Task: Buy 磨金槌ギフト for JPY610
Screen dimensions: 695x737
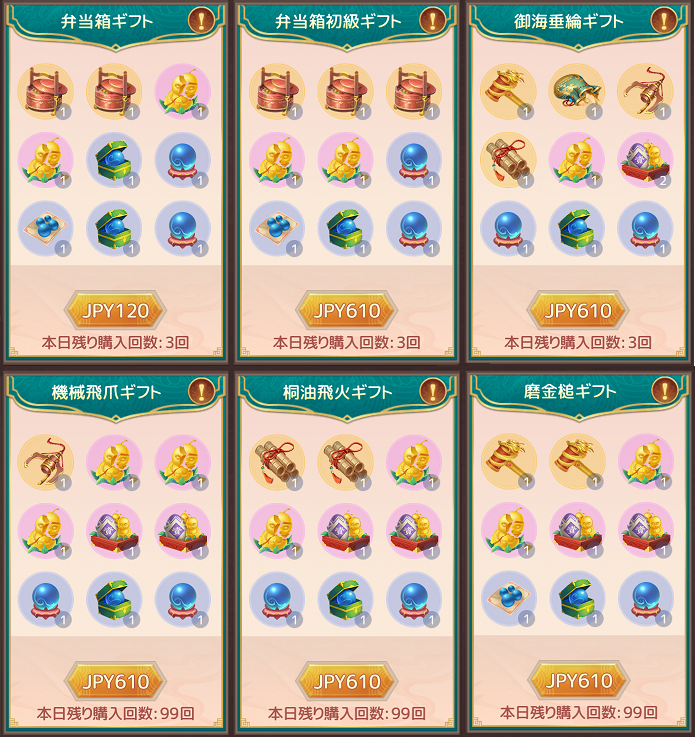Action: pos(578,682)
